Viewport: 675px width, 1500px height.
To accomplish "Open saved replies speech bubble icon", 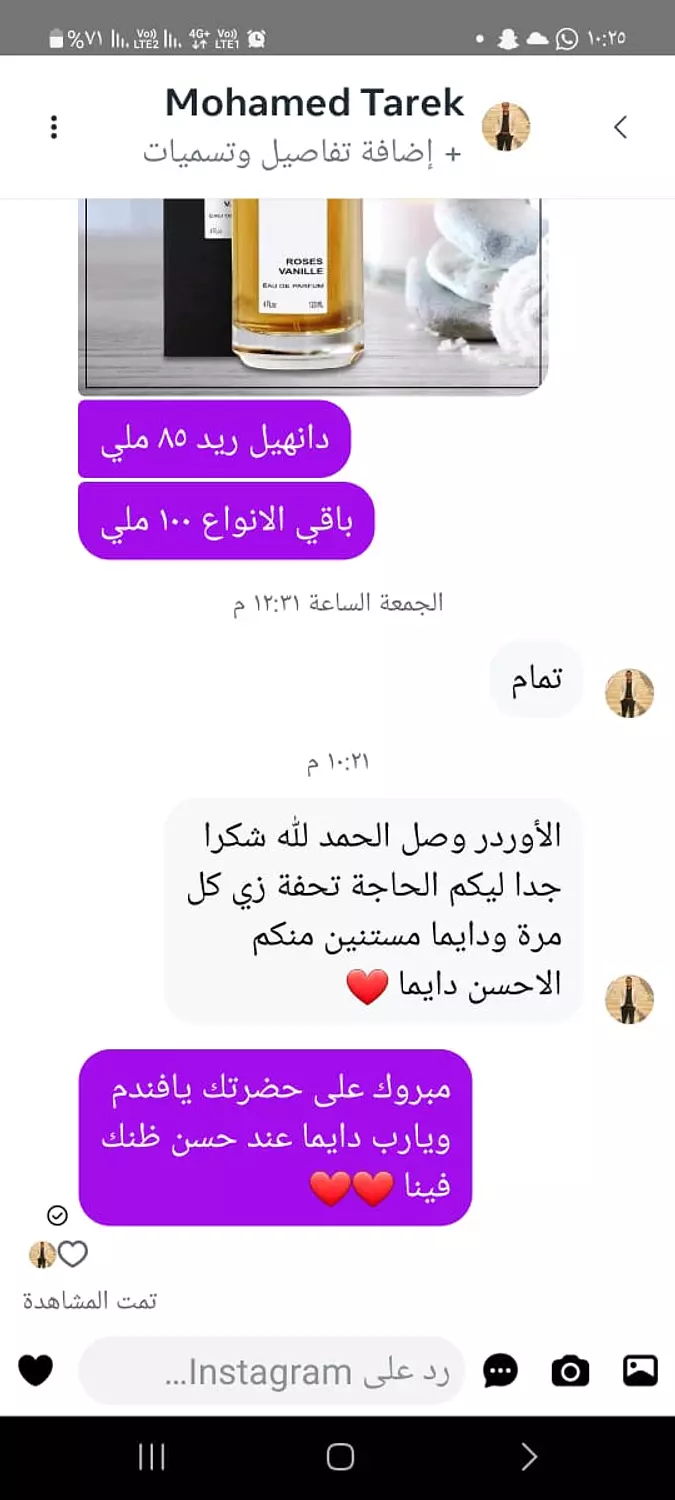I will (x=500, y=1371).
